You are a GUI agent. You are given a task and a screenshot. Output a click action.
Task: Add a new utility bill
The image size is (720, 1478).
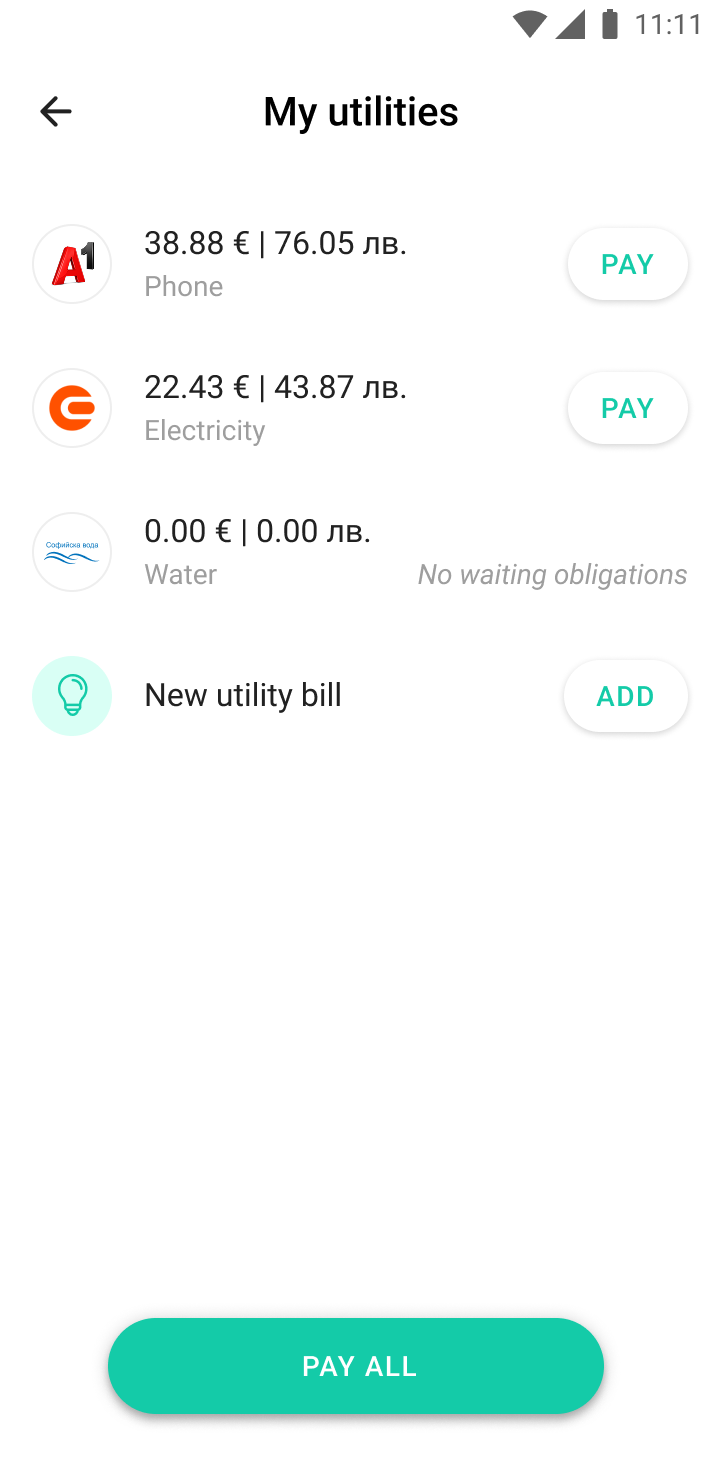tap(626, 696)
